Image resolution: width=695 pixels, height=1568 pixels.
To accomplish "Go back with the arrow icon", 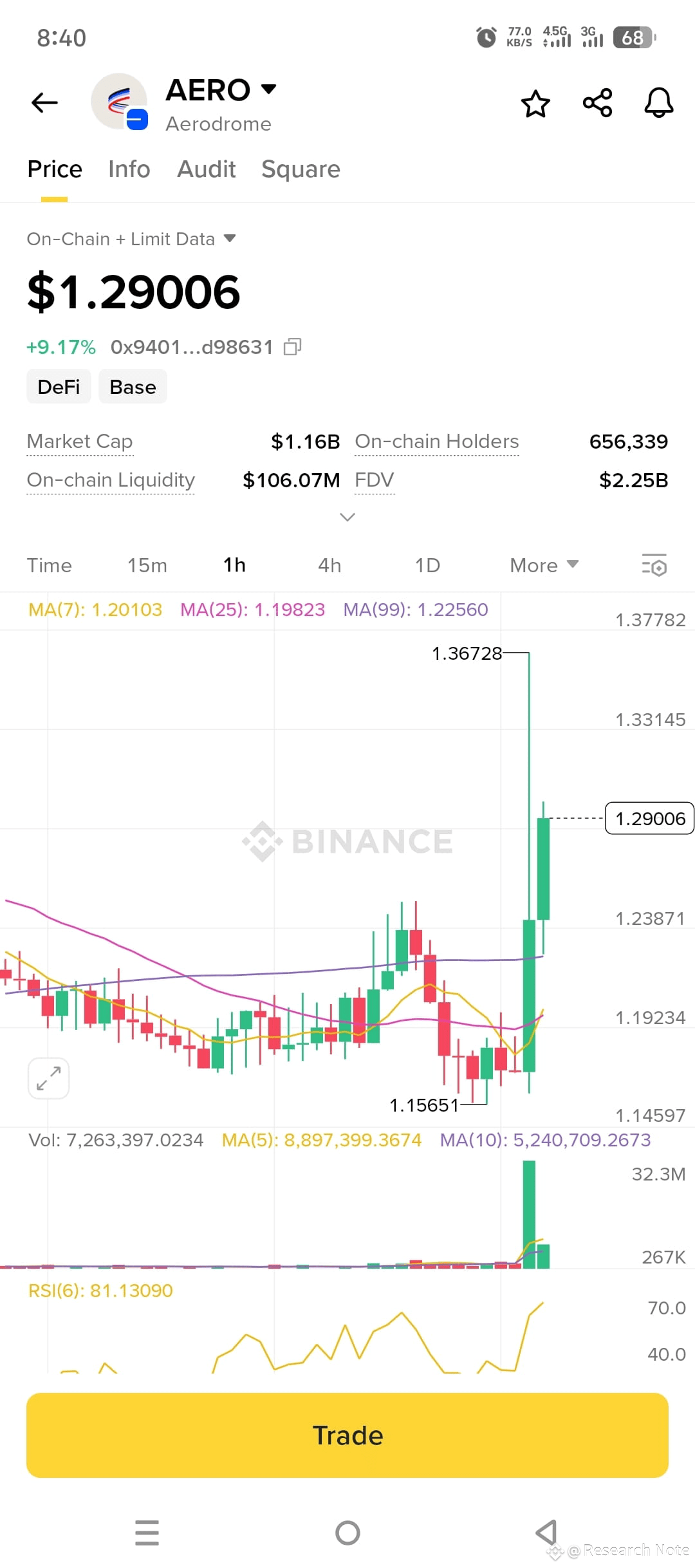I will point(43,102).
